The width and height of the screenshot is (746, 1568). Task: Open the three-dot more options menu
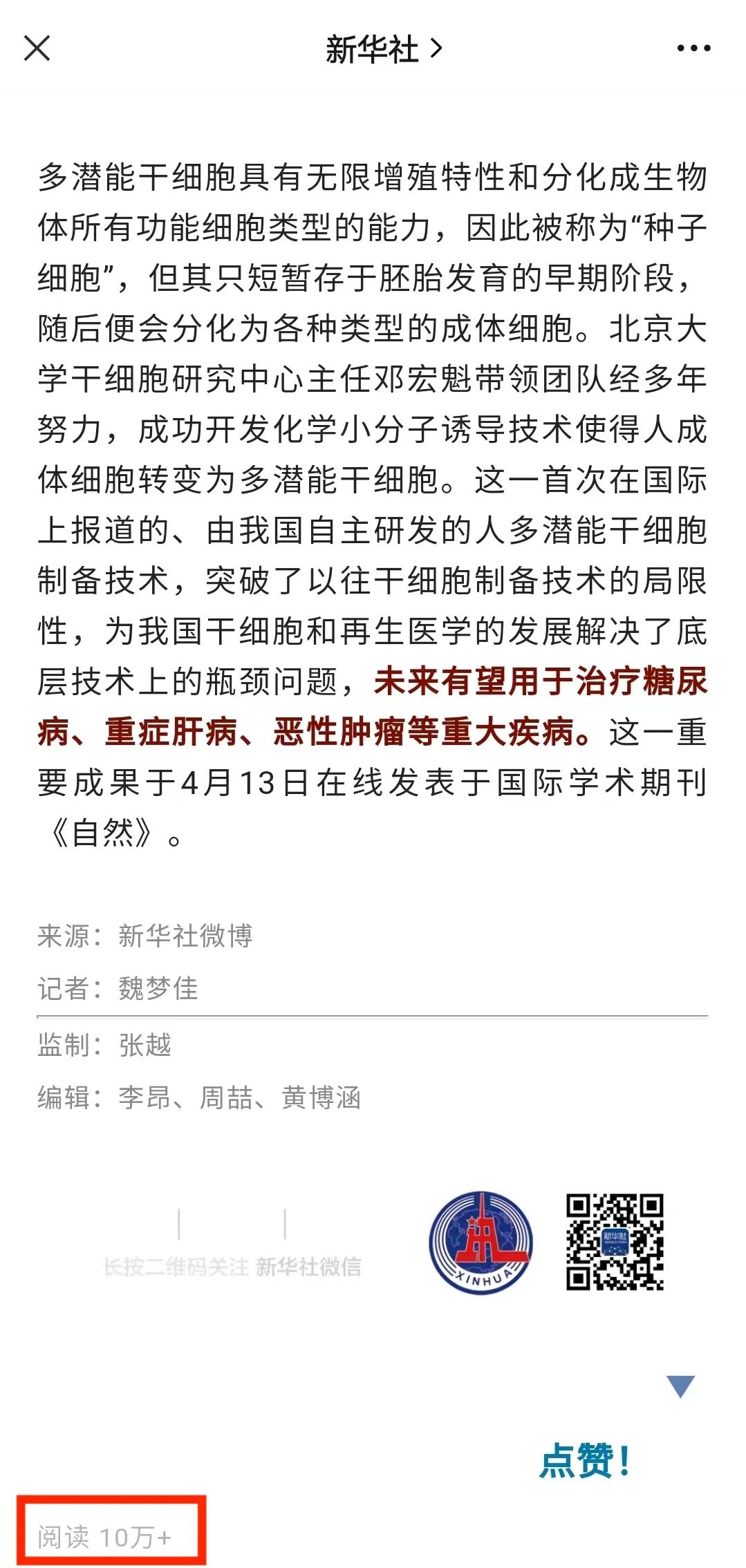[x=693, y=48]
